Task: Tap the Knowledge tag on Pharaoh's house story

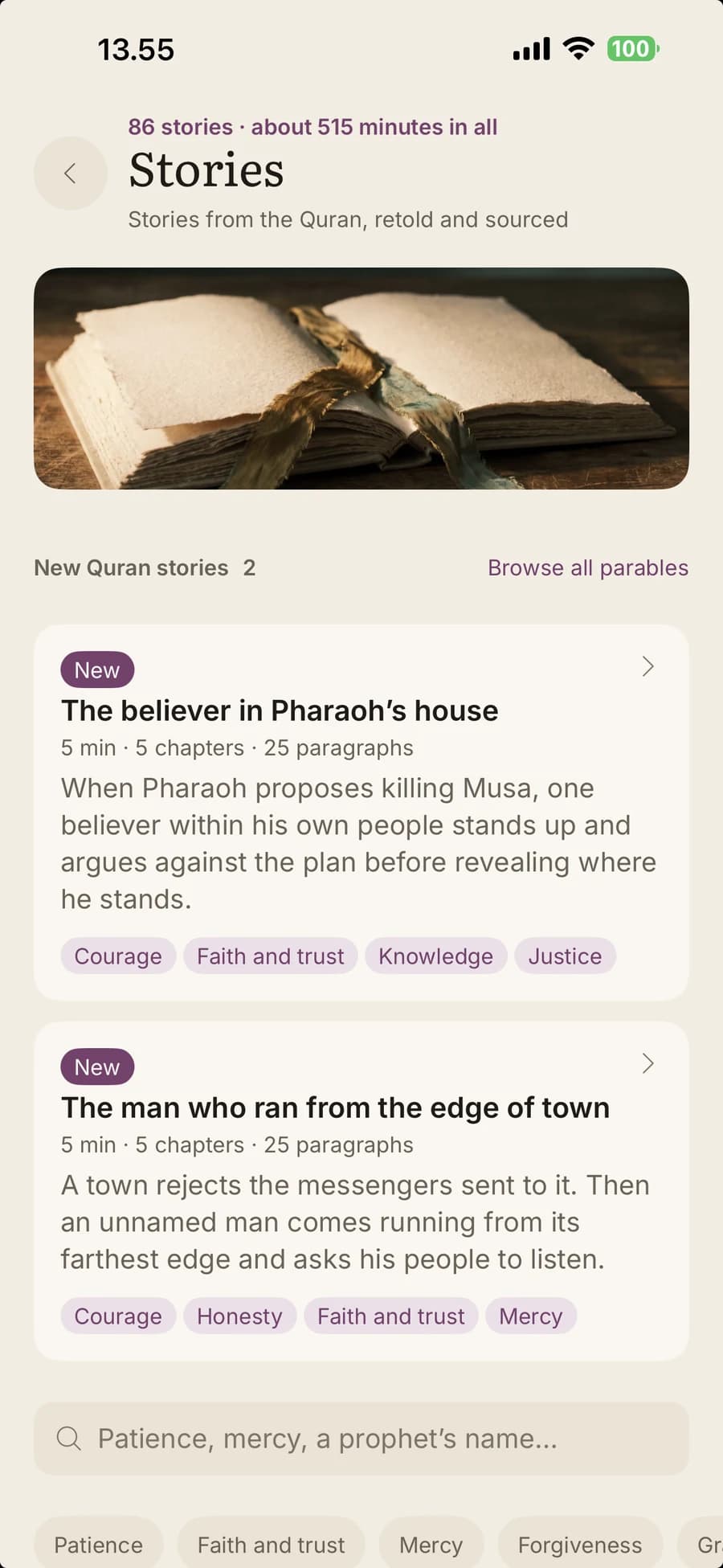Action: click(x=435, y=956)
